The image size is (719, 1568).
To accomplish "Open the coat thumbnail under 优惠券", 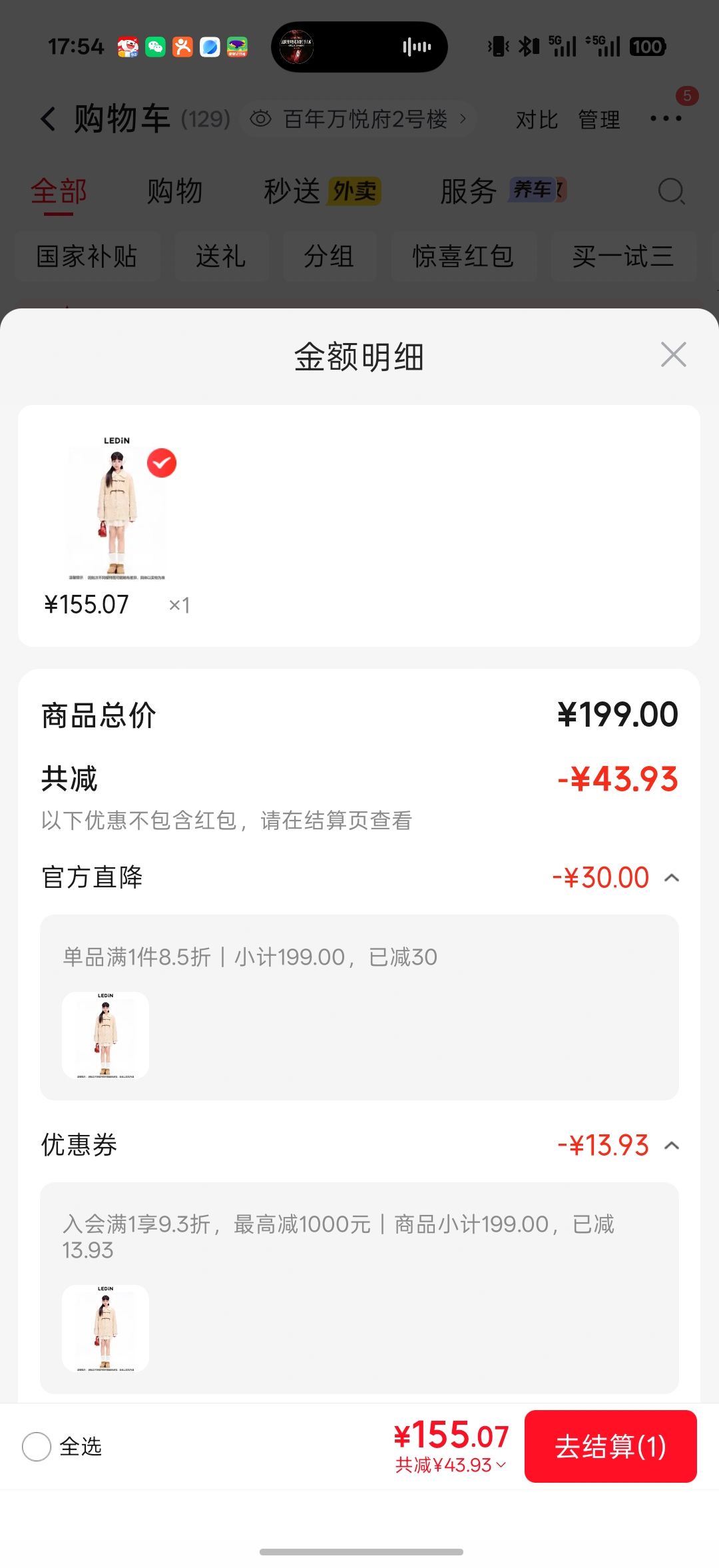I will [105, 1328].
